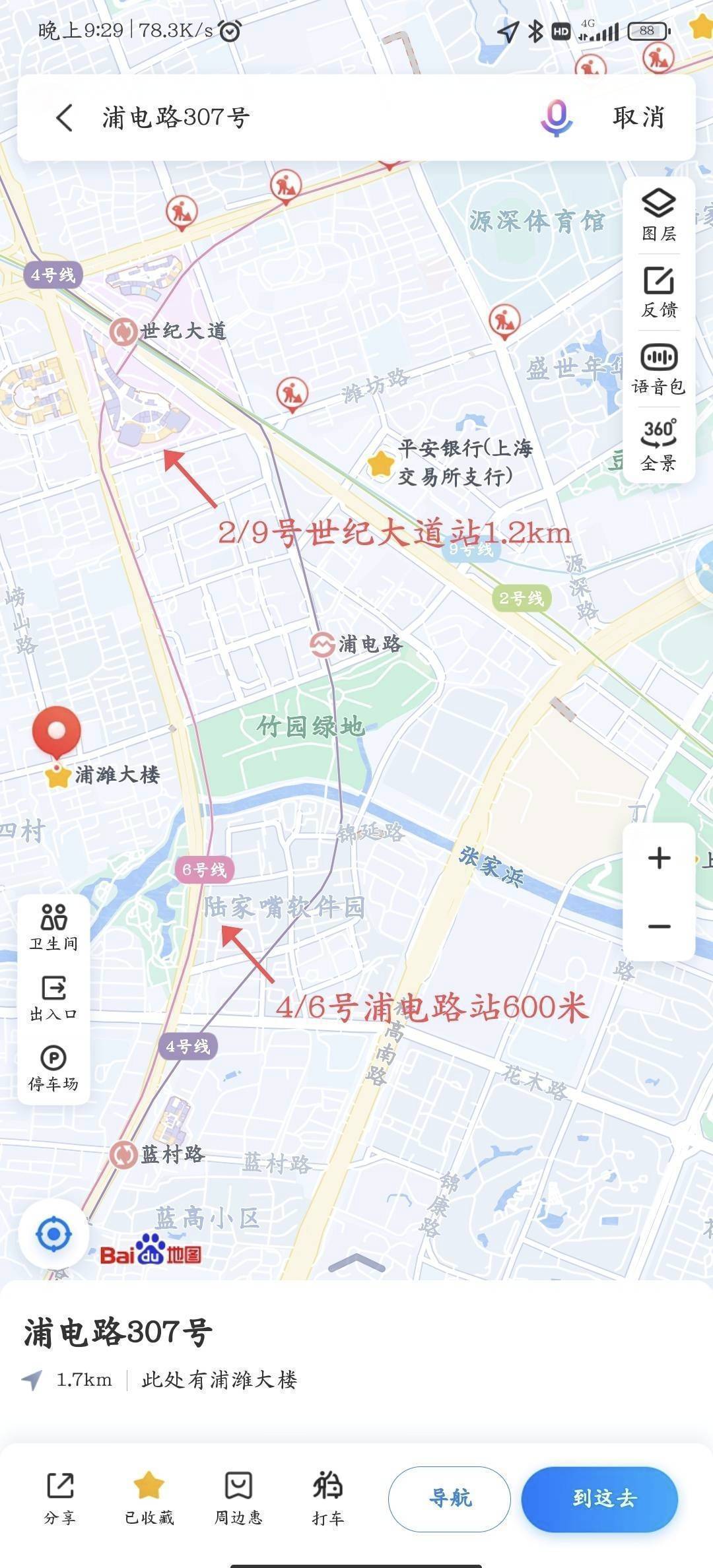
Task: Recenter the map on my location
Action: click(53, 1234)
